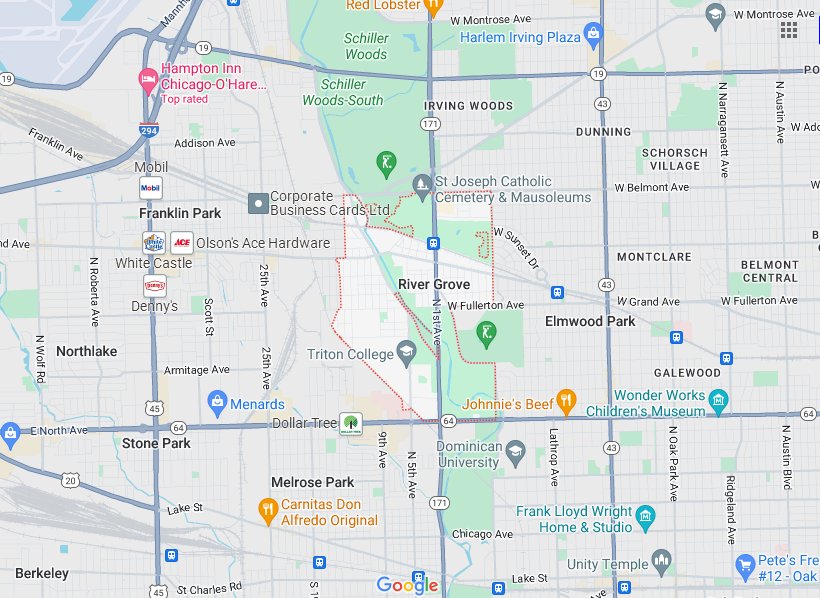Open the Wonder Works Children's Museum pin
Viewport: 820px width, 598px height.
(717, 403)
